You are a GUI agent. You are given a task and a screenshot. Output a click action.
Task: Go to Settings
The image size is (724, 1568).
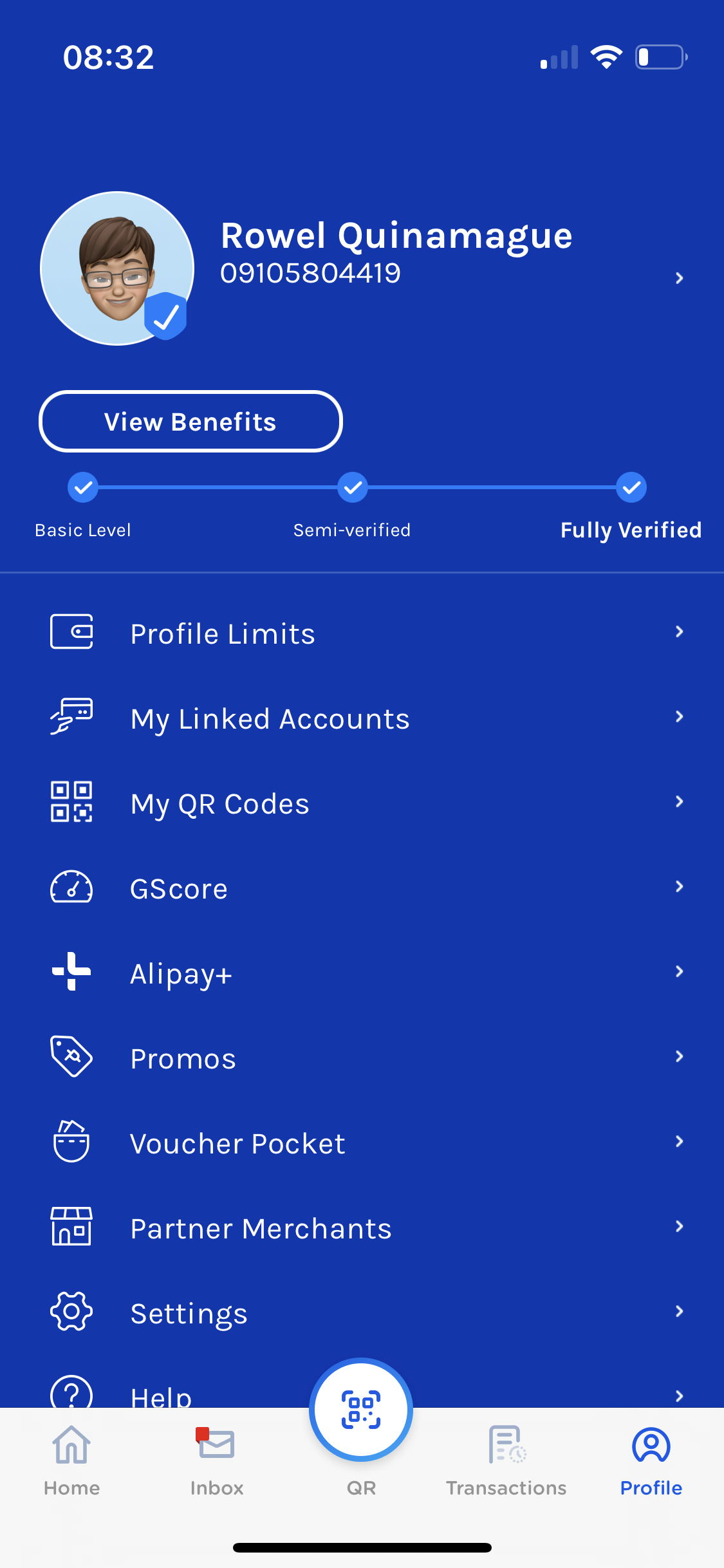[362, 1313]
